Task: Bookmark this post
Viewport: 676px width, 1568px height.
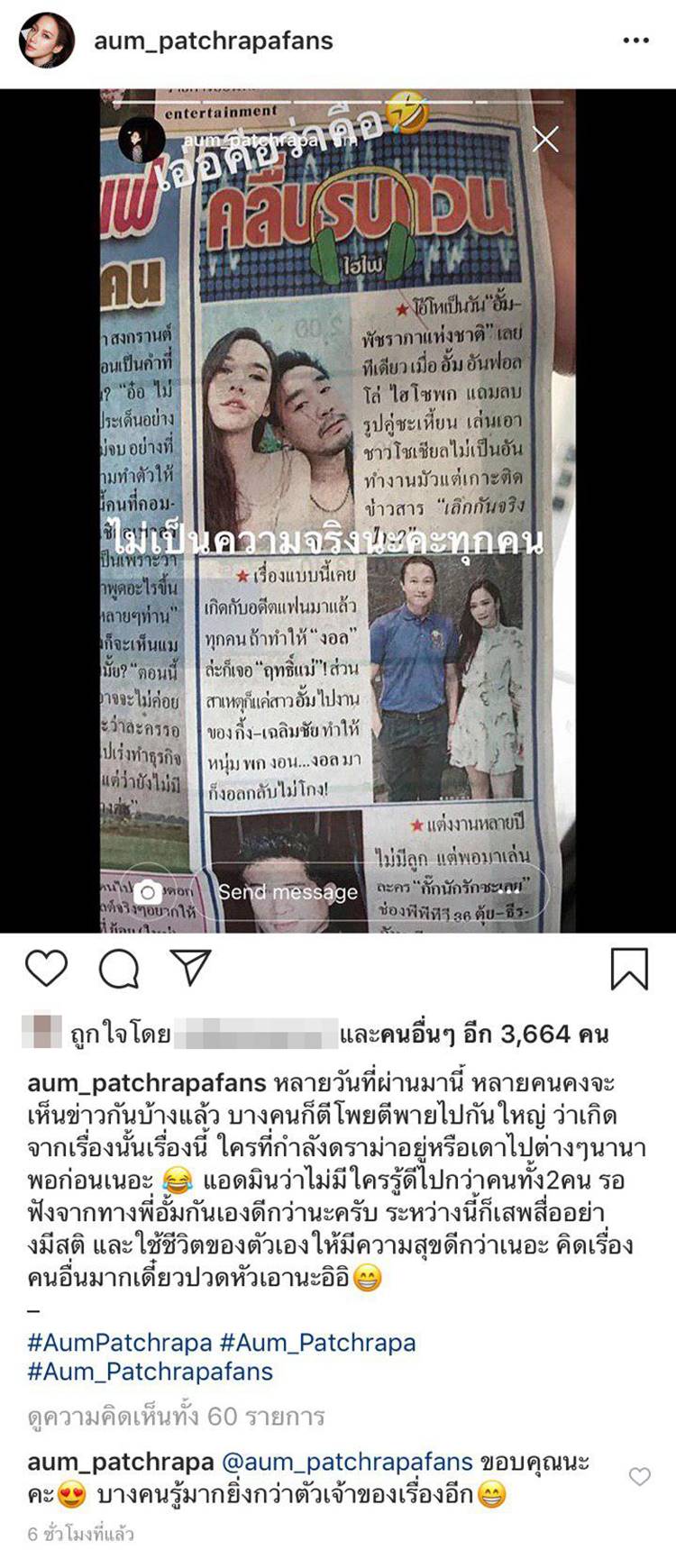Action: point(628,969)
